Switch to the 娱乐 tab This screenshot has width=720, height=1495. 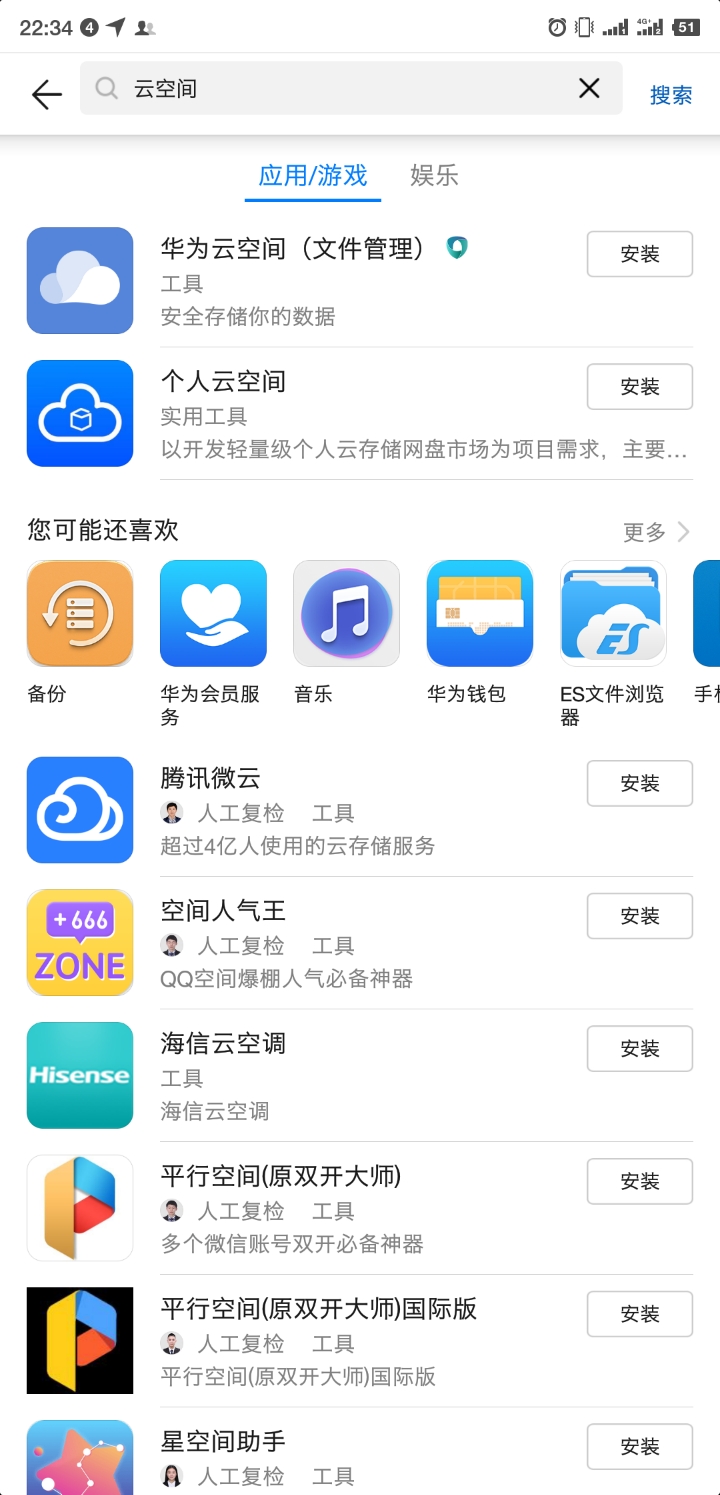coord(434,175)
